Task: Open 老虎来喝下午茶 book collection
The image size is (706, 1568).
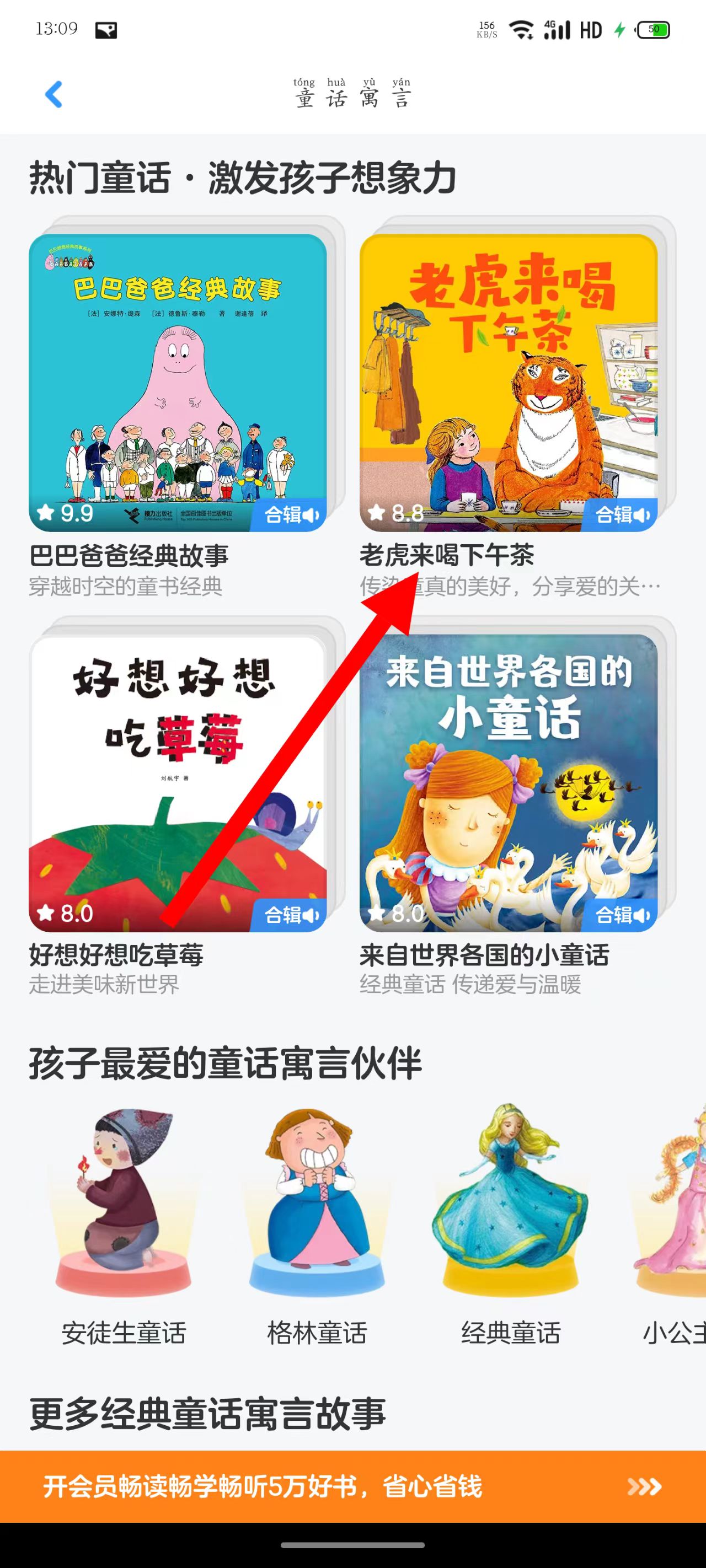Action: point(508,383)
